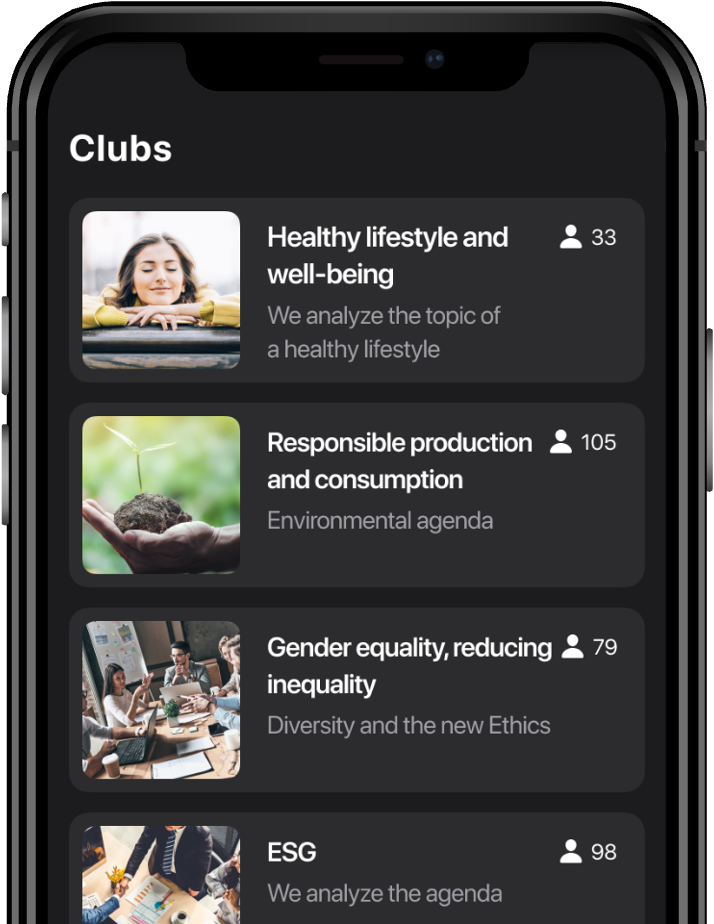
Task: Open the Responsible production and consumption club
Action: click(399, 460)
